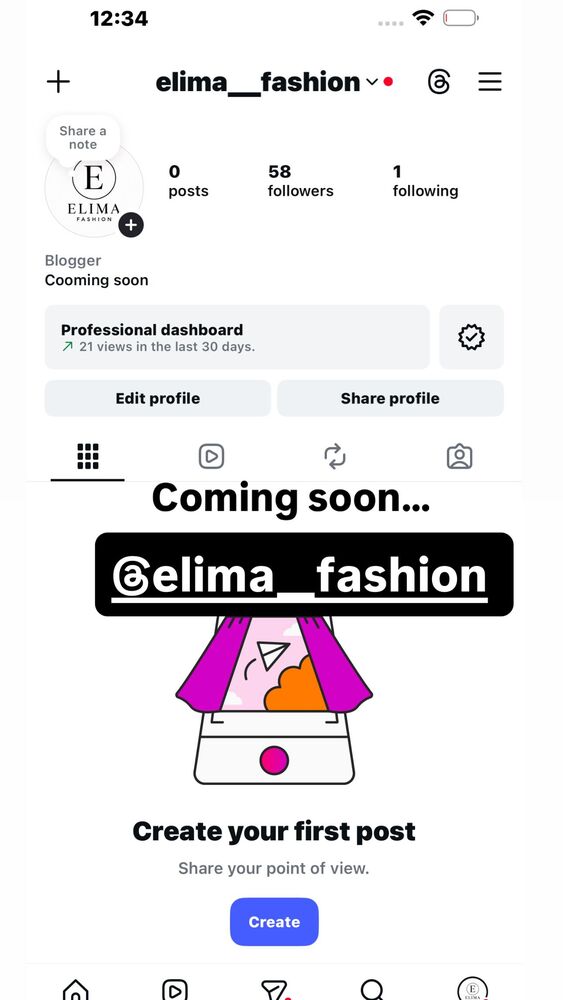
Task: Switch to the reposts tab
Action: point(335,457)
